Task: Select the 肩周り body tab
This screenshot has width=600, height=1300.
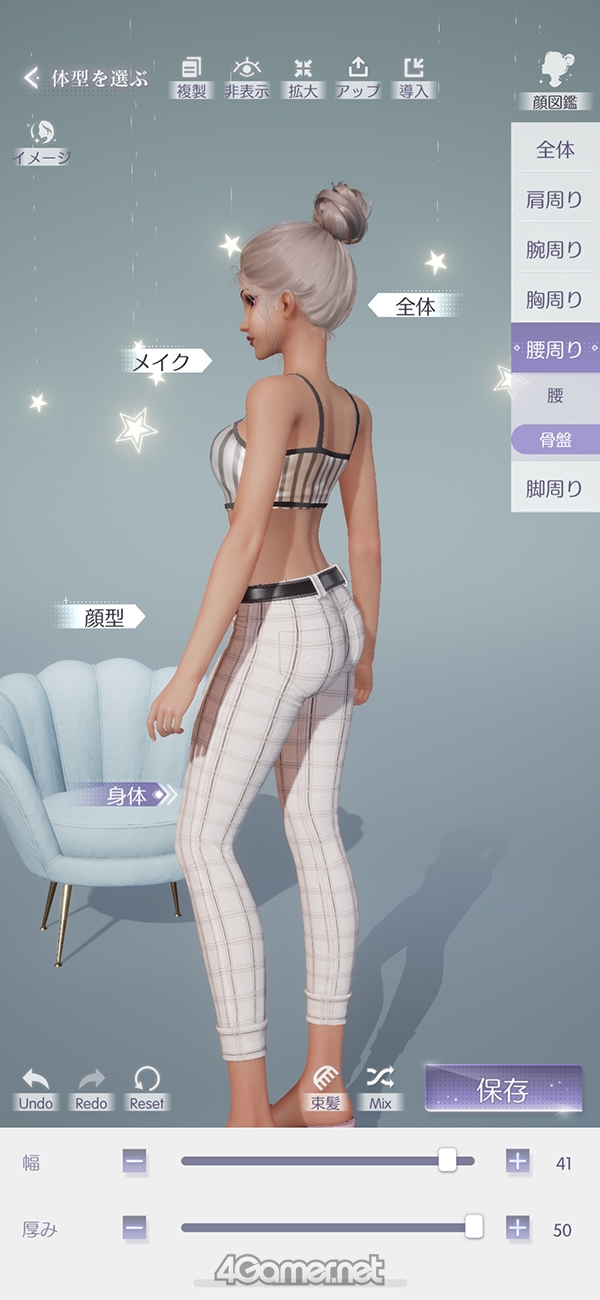Action: pos(555,199)
